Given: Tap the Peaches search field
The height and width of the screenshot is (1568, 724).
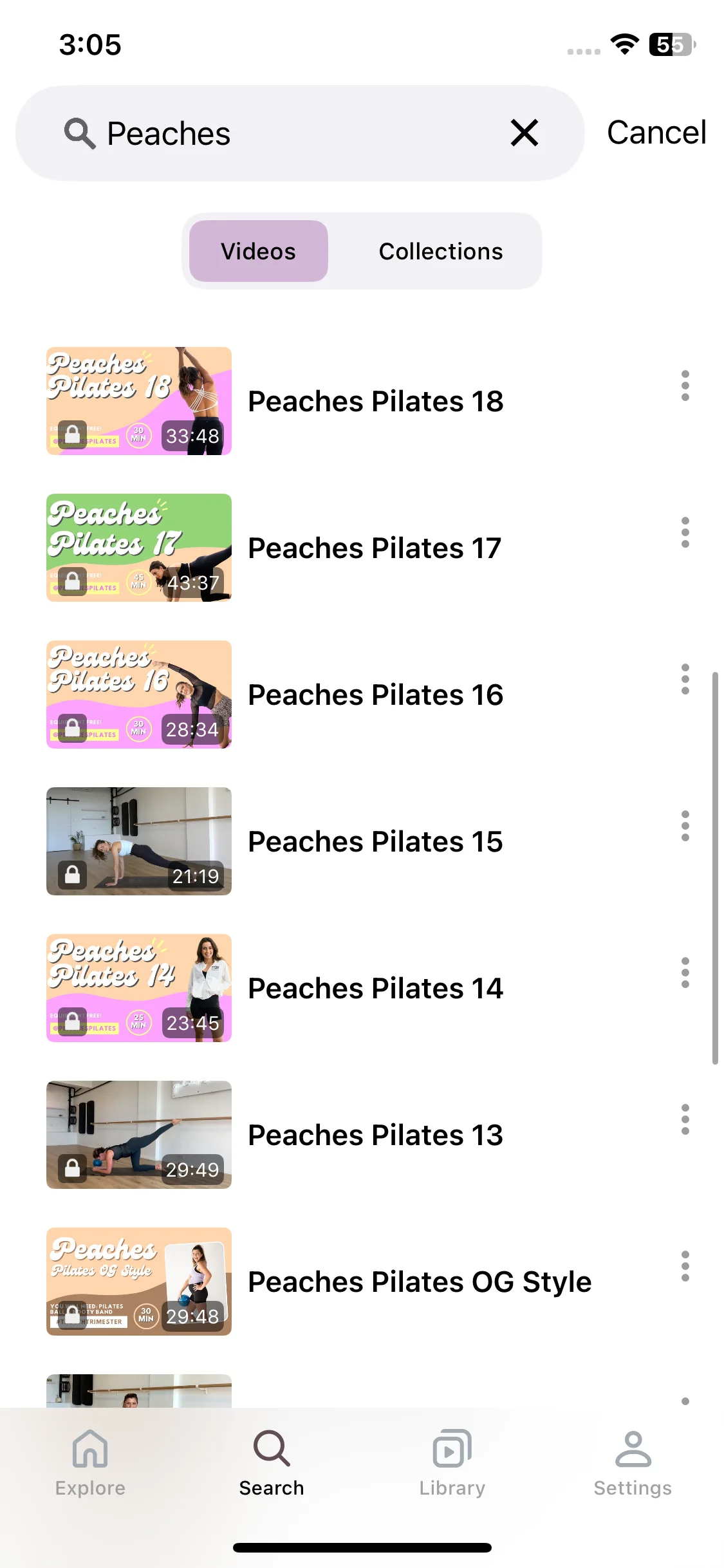Looking at the screenshot, I should [296, 133].
